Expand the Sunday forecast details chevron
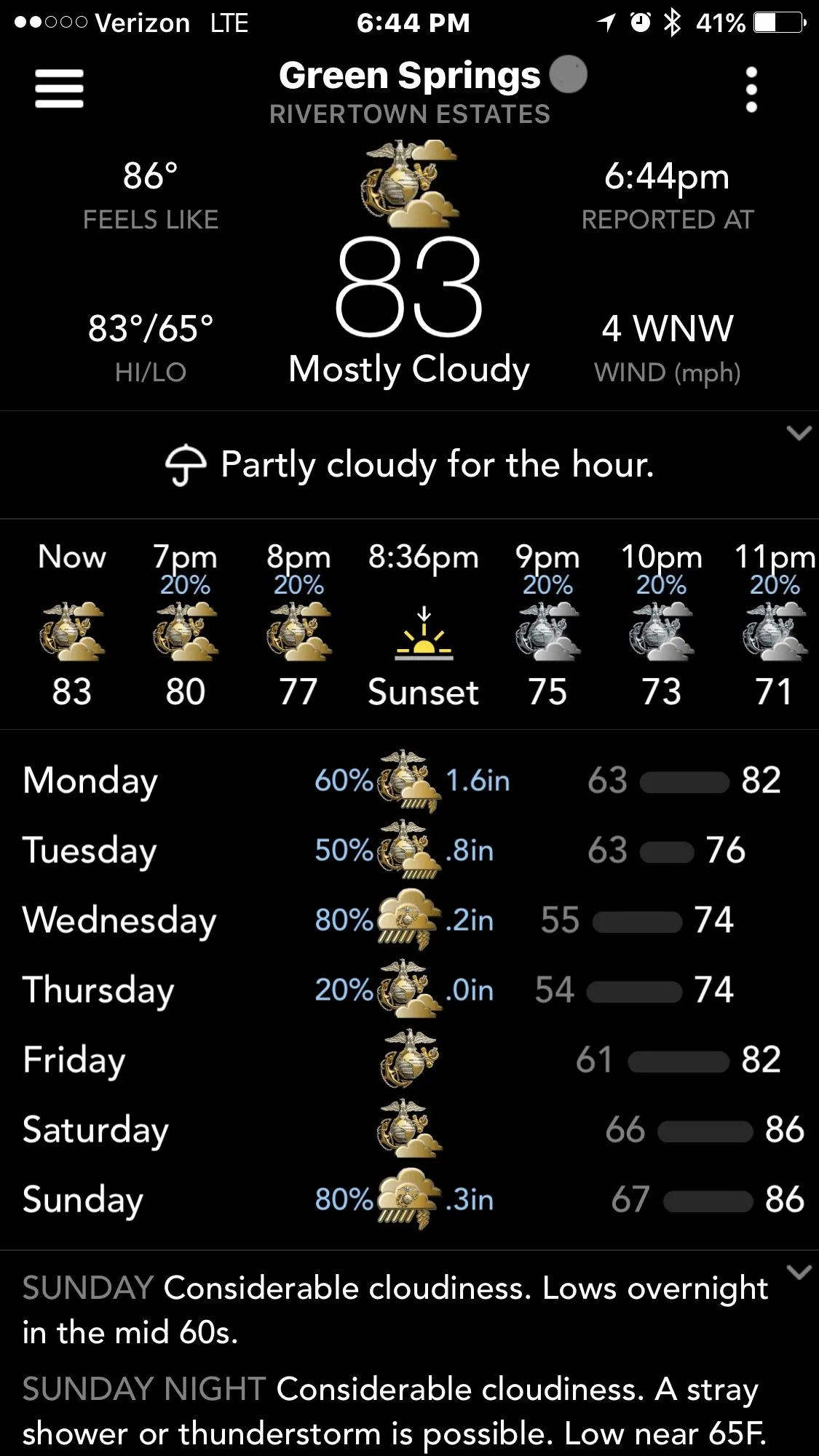819x1456 pixels. coord(799,1273)
